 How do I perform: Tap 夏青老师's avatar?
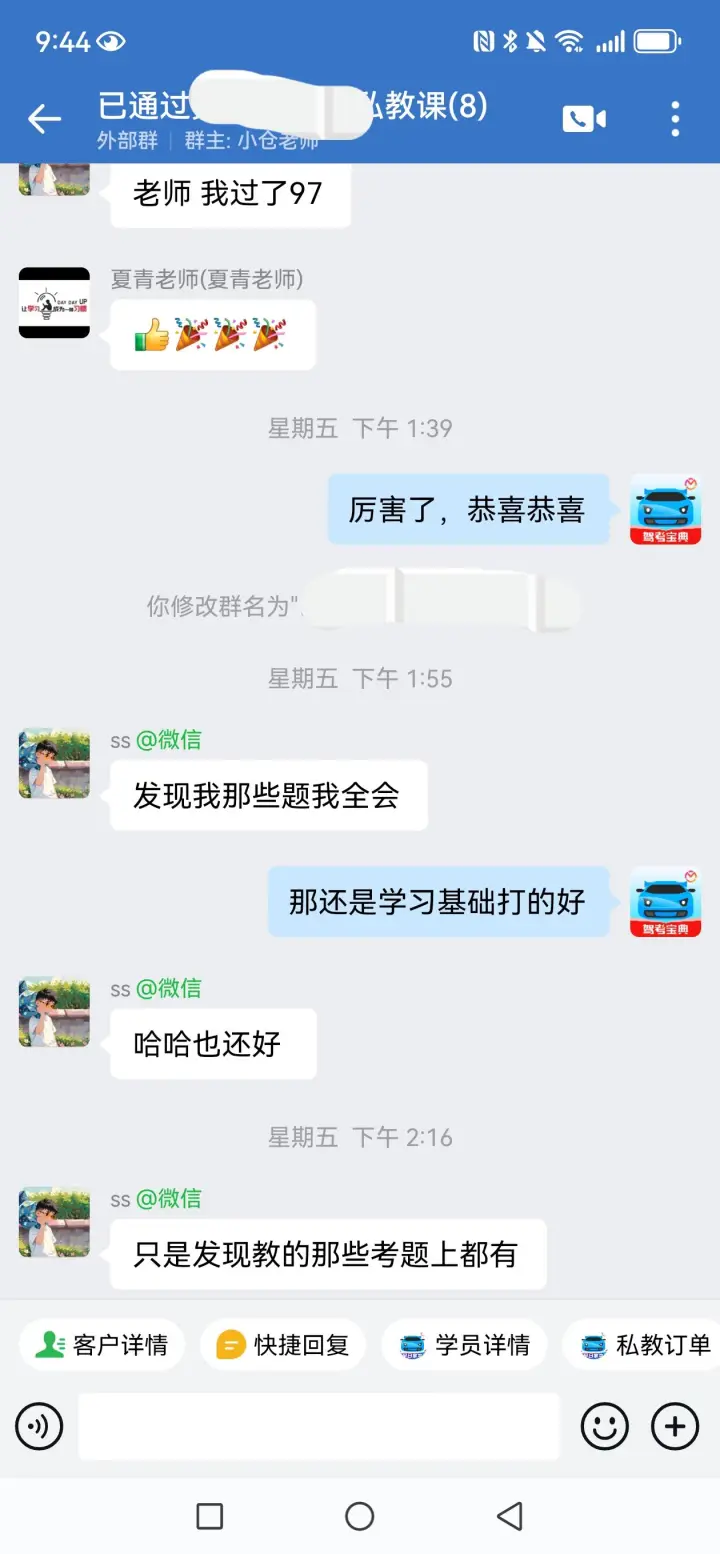click(54, 302)
